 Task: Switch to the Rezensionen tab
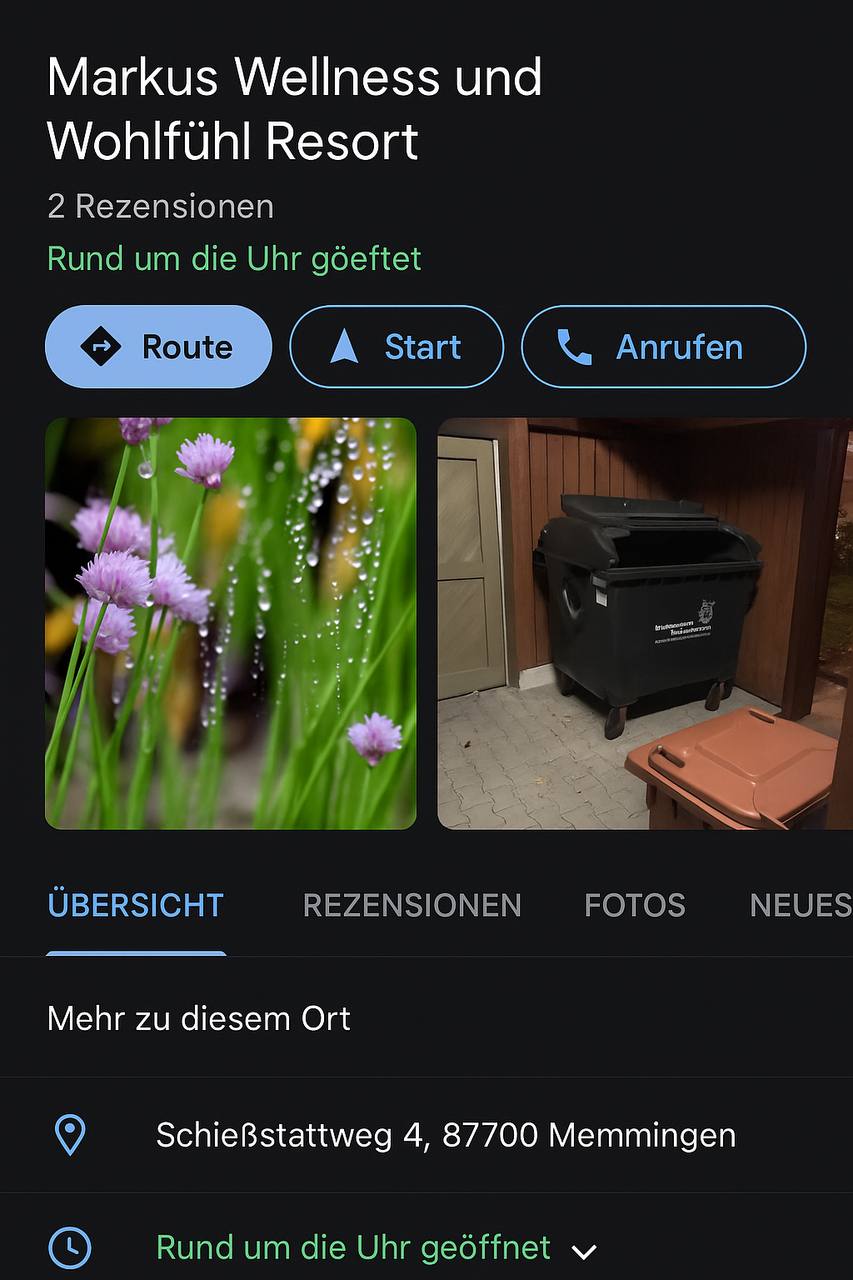click(x=412, y=905)
